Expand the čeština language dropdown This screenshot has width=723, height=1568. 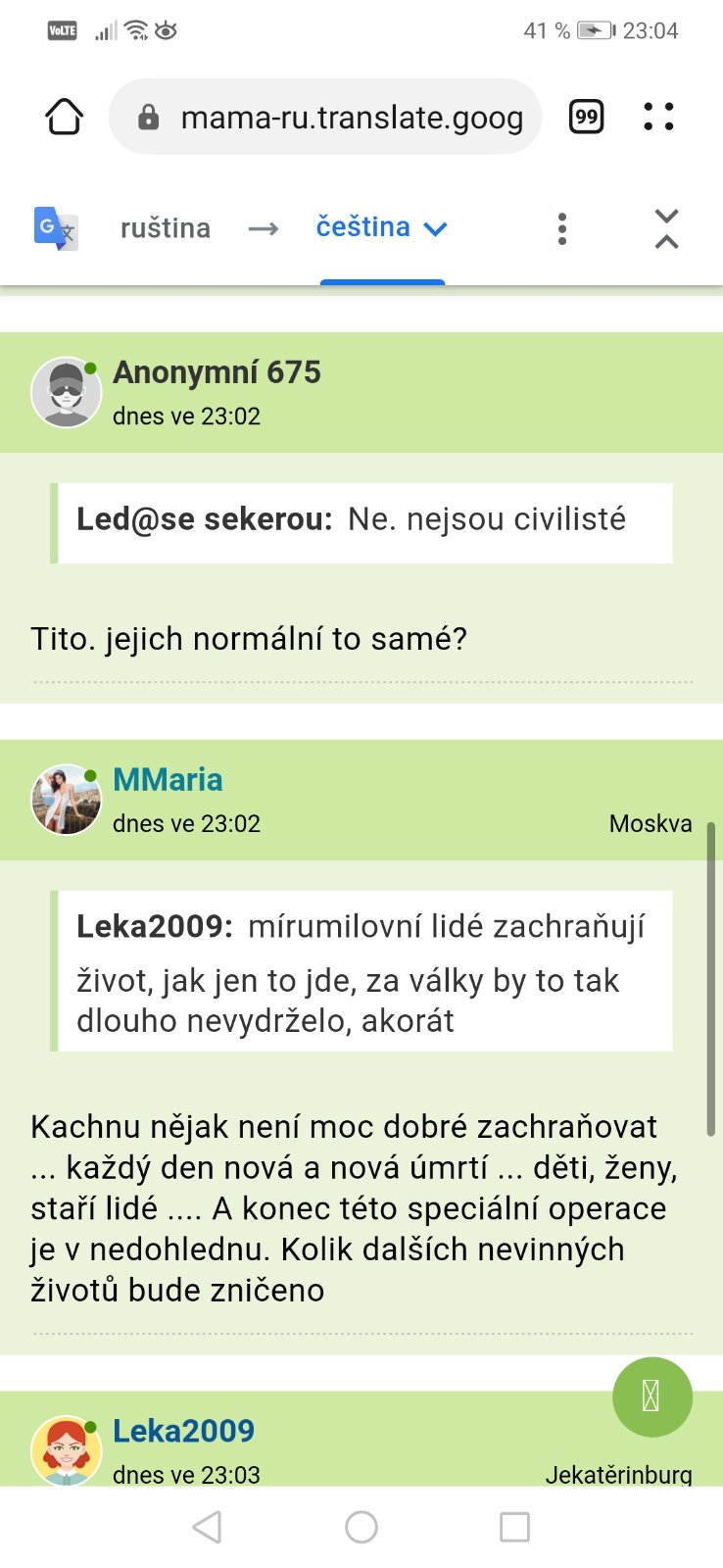coord(381,227)
